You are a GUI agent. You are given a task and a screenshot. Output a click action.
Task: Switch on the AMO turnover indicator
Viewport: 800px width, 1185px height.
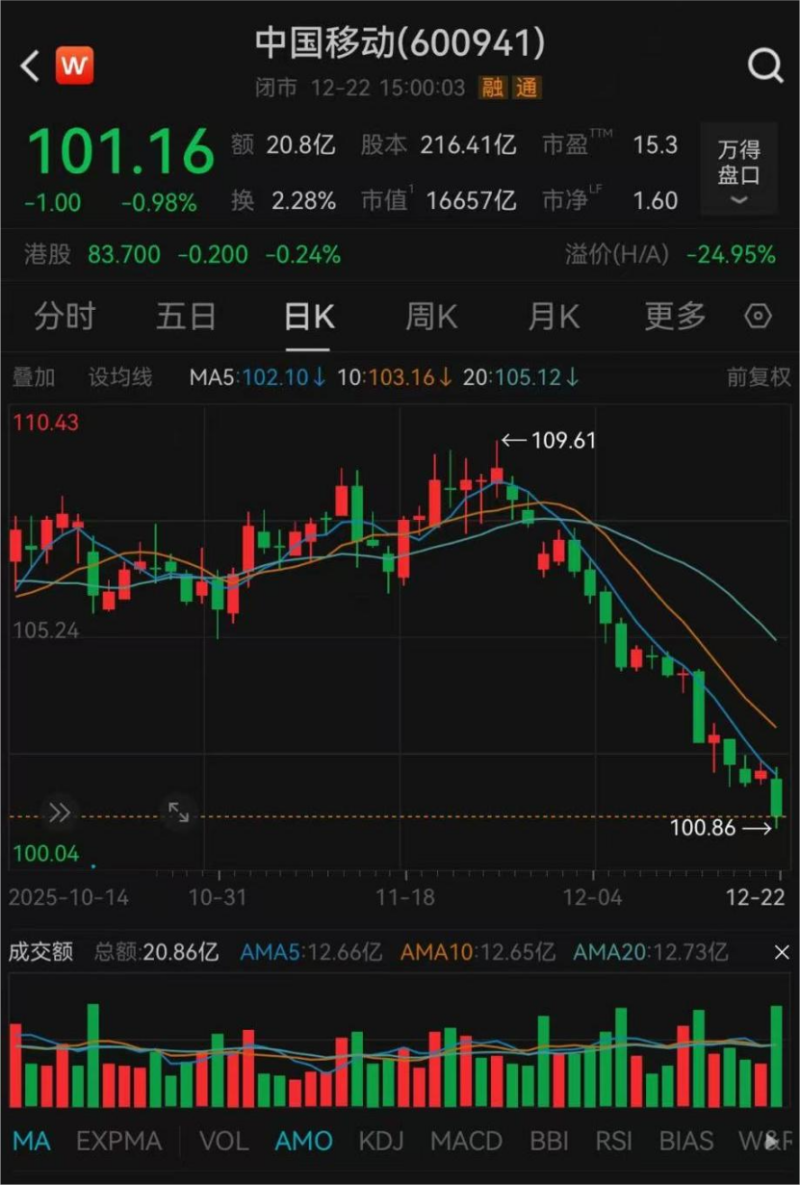pos(303,1140)
